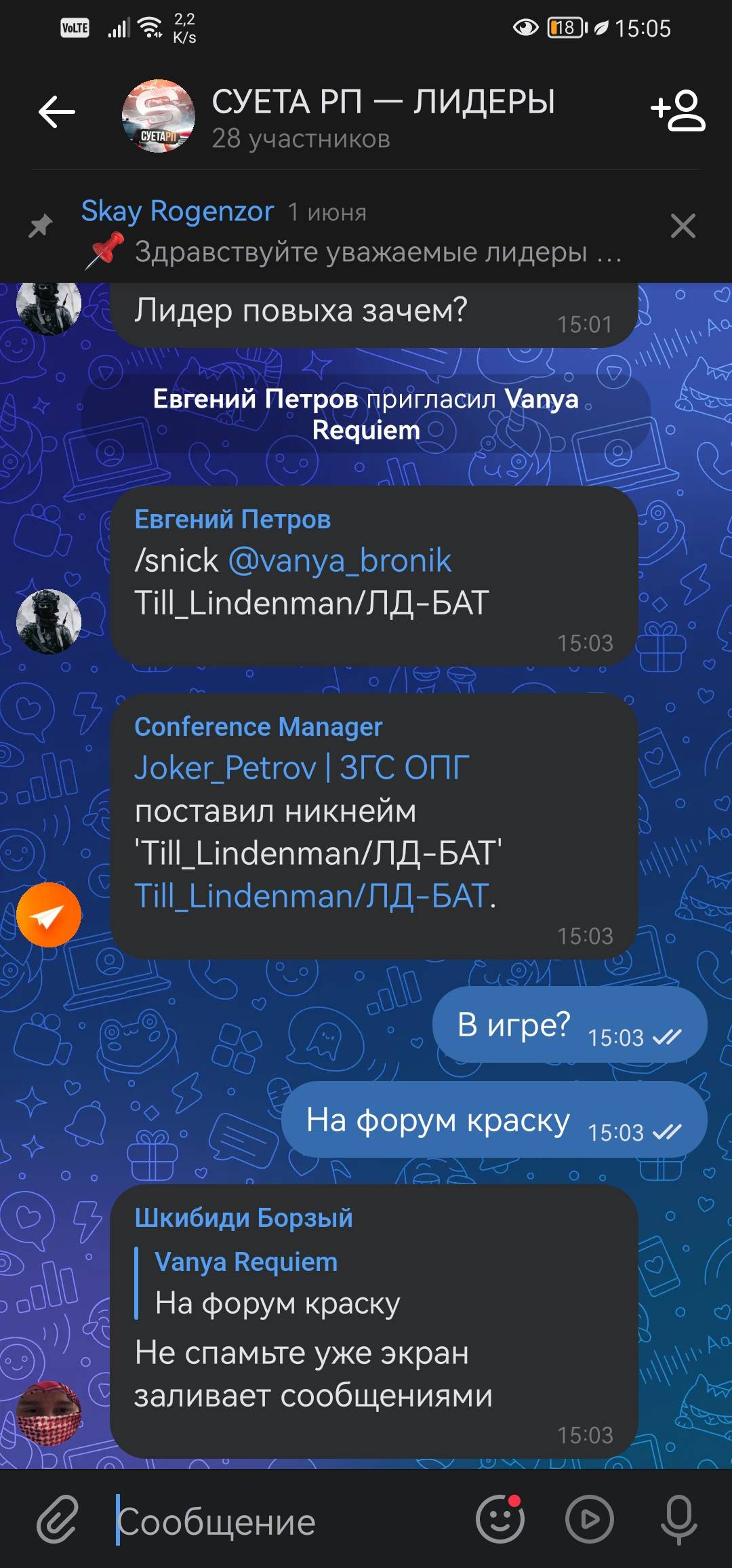Open Евгений Петров's avatar next to /snick message

49,622
